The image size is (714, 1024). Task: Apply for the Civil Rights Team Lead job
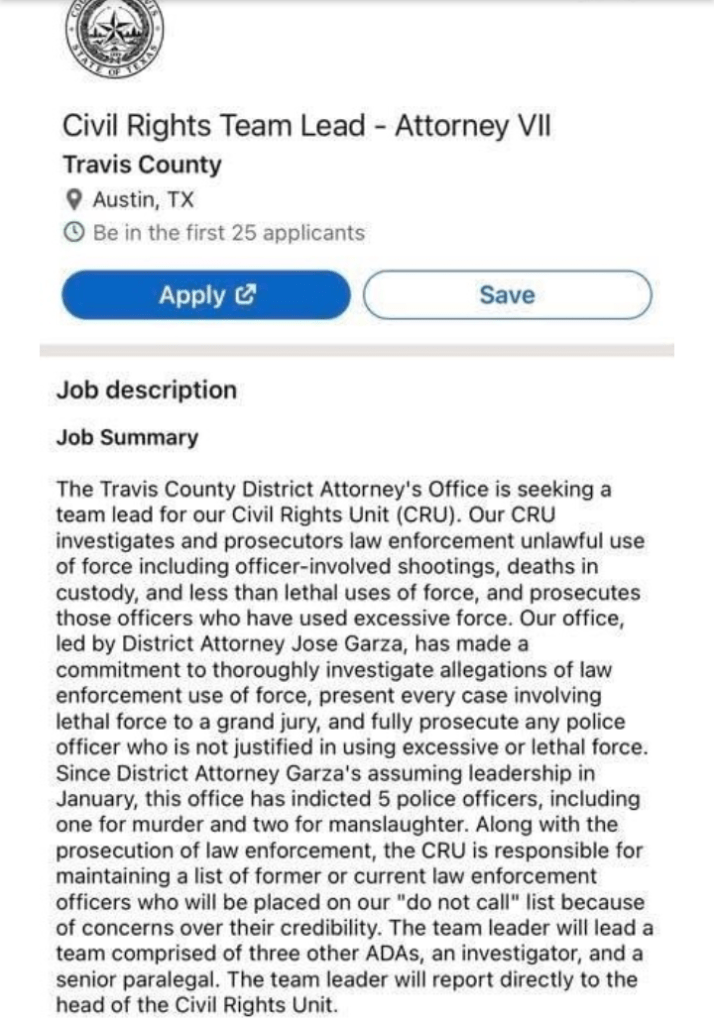pyautogui.click(x=207, y=295)
